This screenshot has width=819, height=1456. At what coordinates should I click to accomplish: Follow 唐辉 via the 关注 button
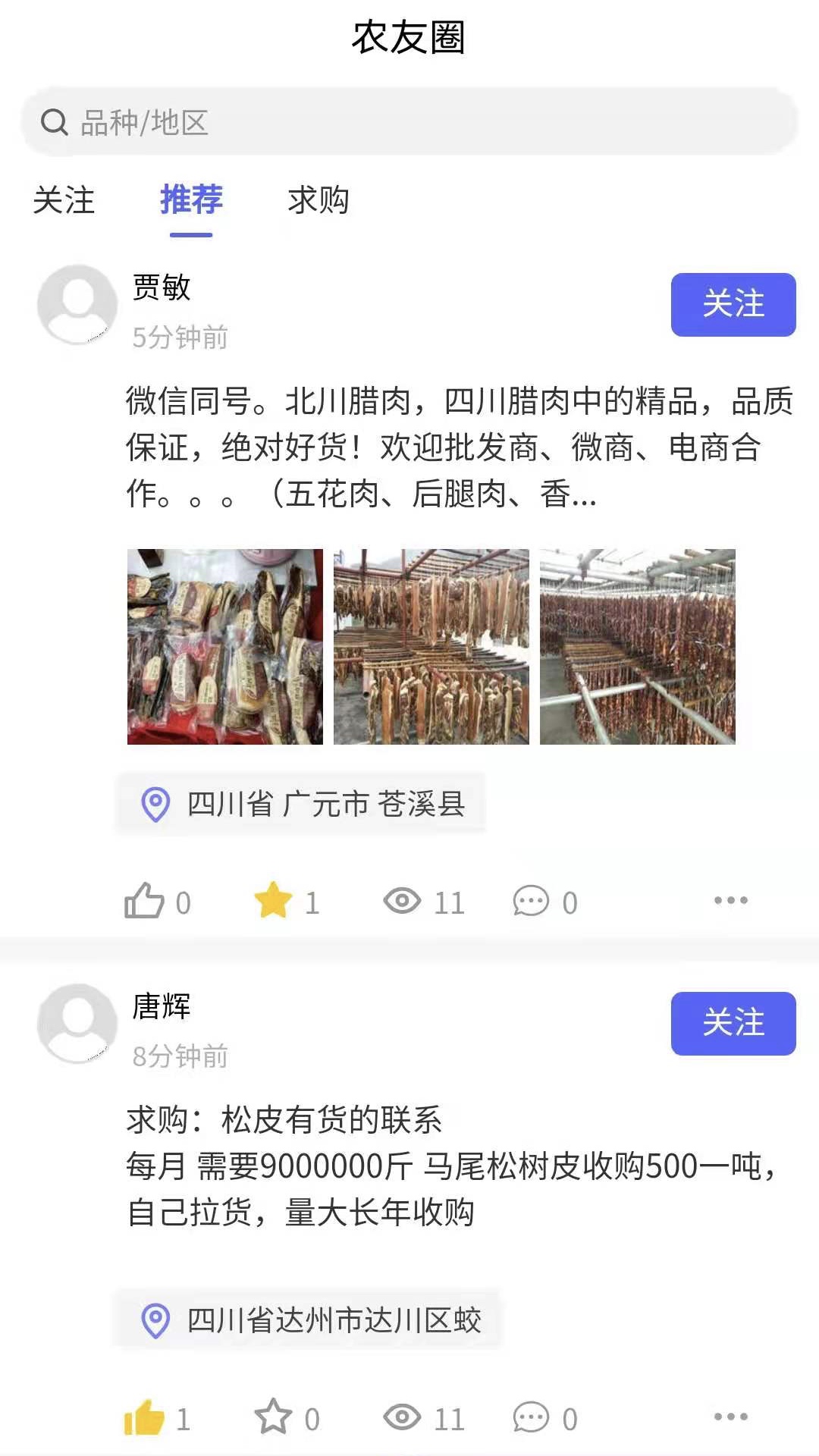pyautogui.click(x=733, y=1024)
